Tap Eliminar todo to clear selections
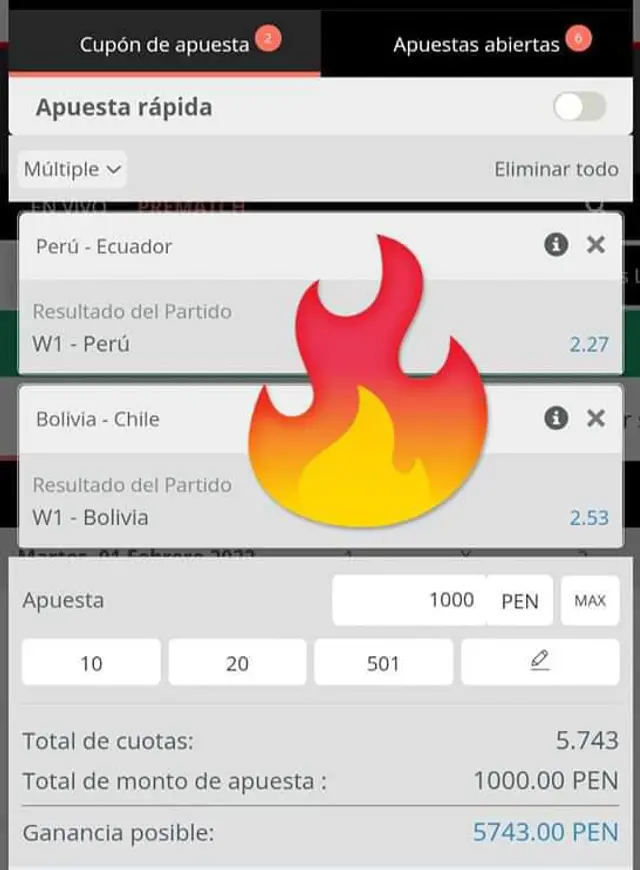 pos(556,169)
